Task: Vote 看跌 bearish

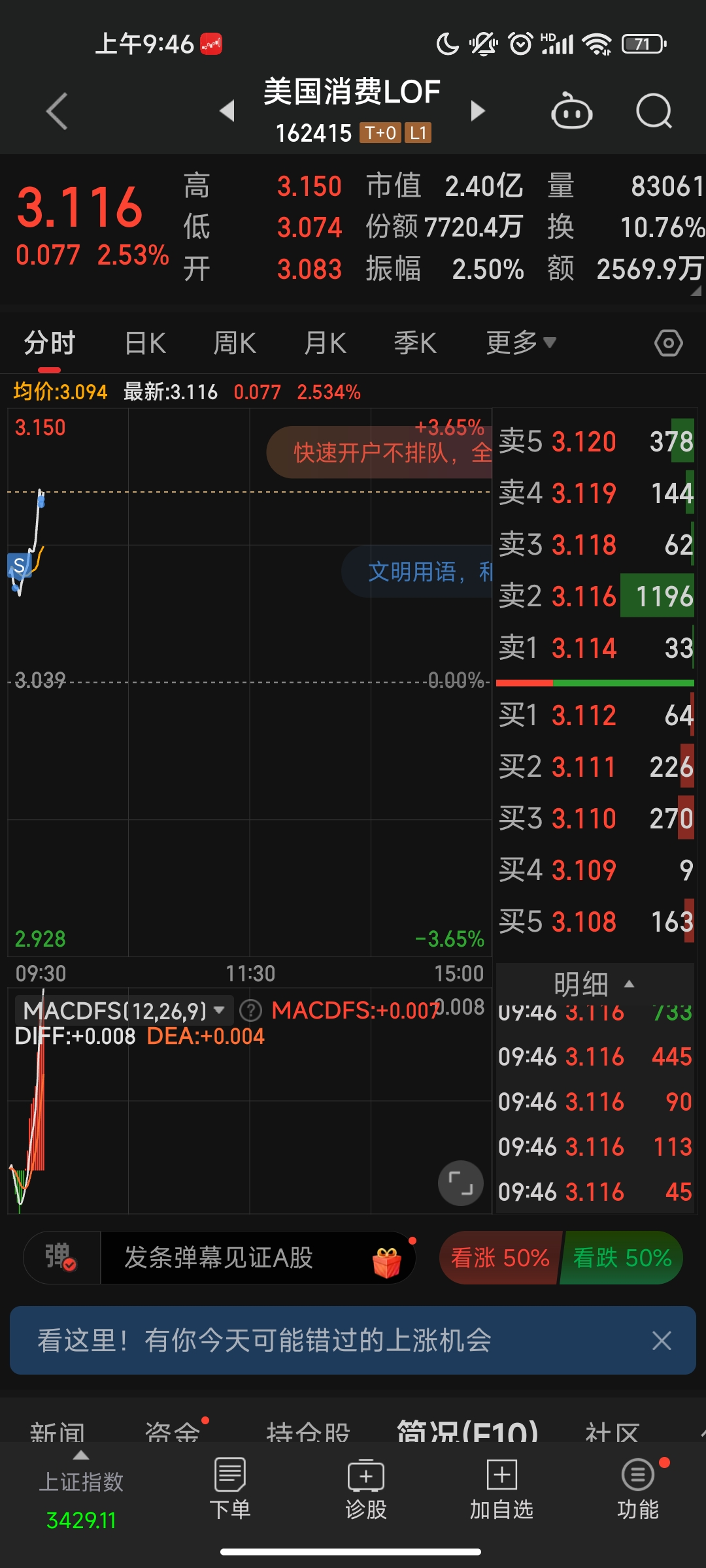Action: click(622, 1258)
